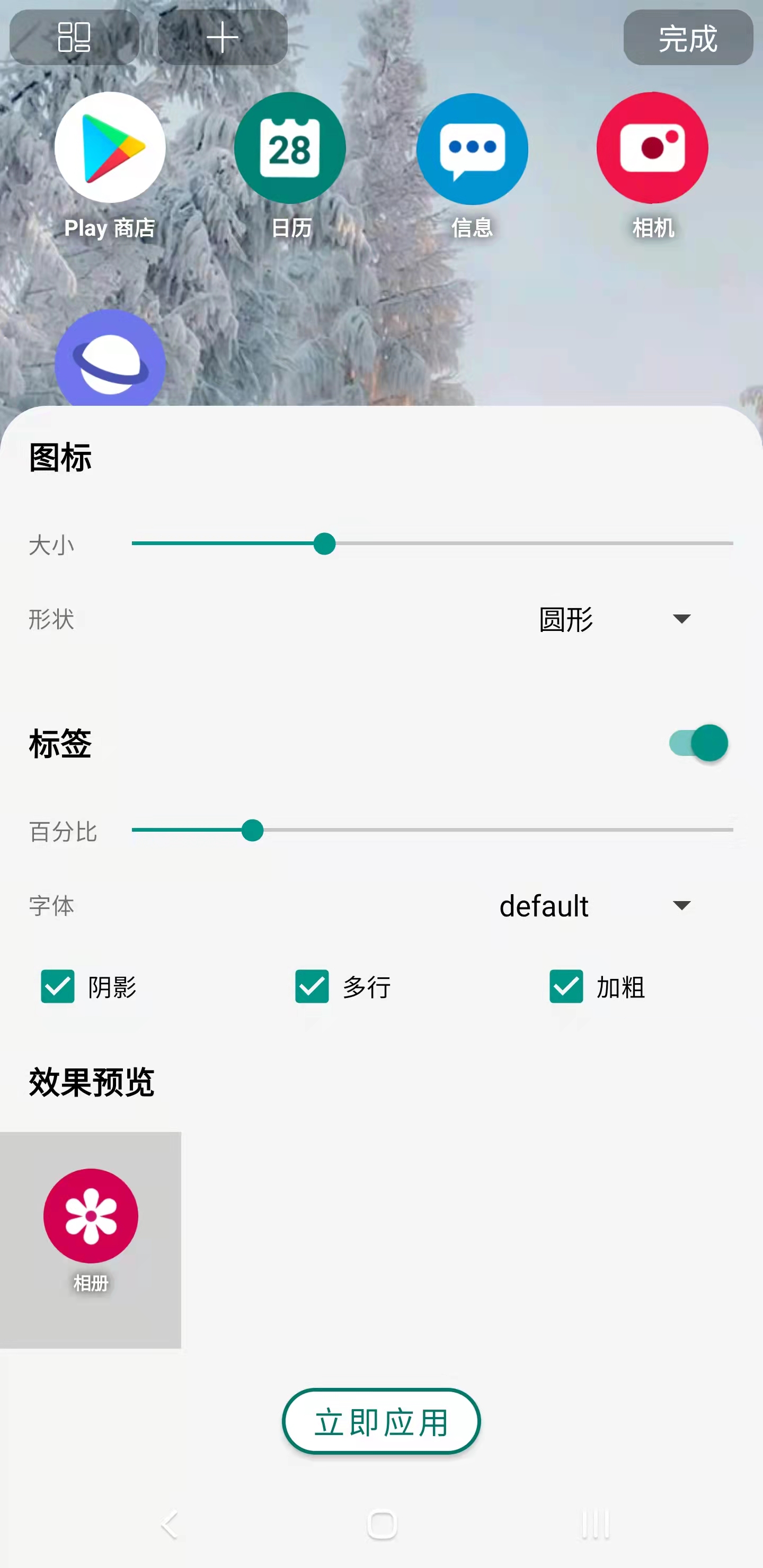Click the plus icon in top toolbar
Image resolution: width=763 pixels, height=1568 pixels.
coord(221,37)
